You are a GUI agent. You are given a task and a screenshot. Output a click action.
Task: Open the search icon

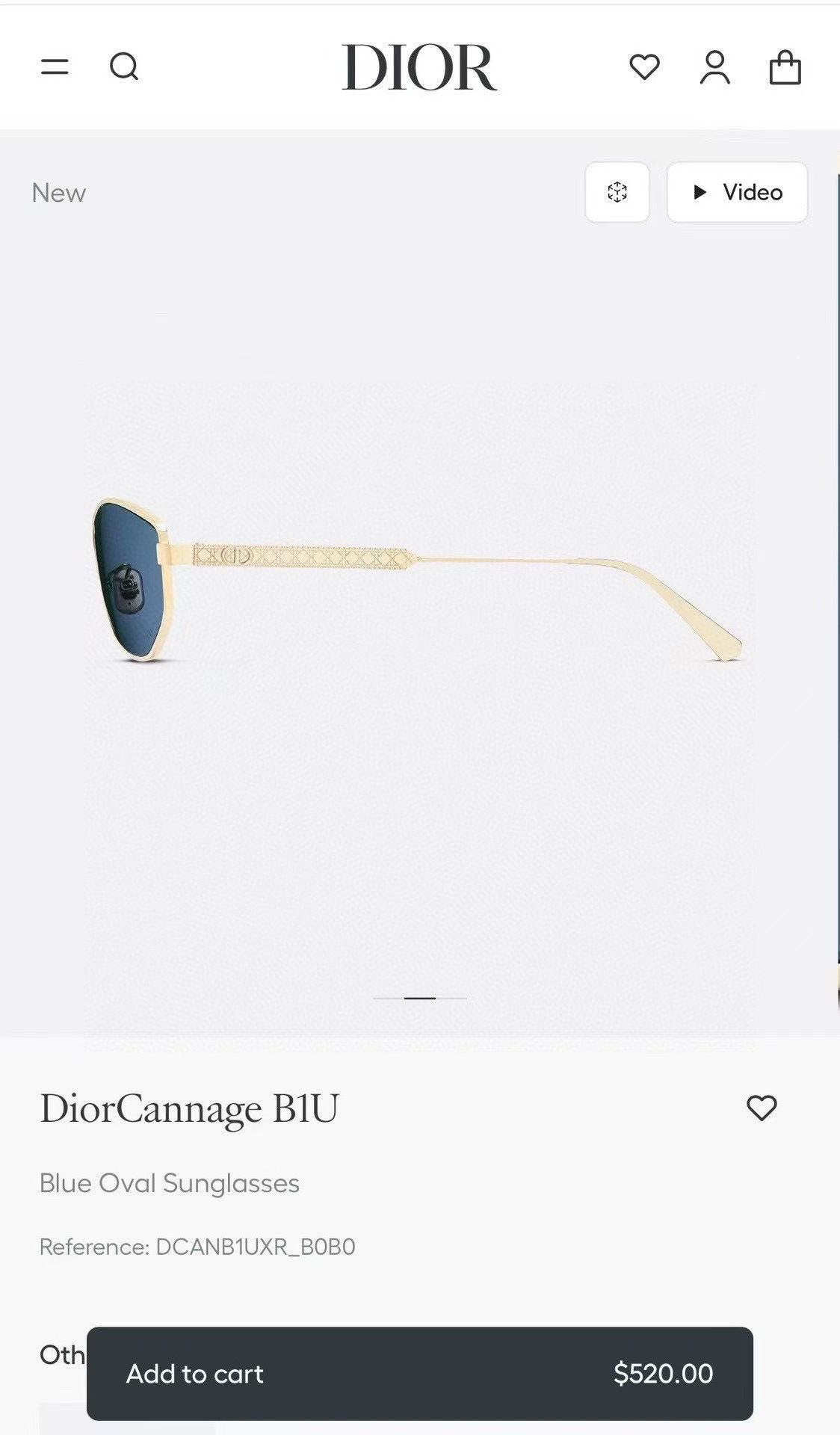coord(124,67)
